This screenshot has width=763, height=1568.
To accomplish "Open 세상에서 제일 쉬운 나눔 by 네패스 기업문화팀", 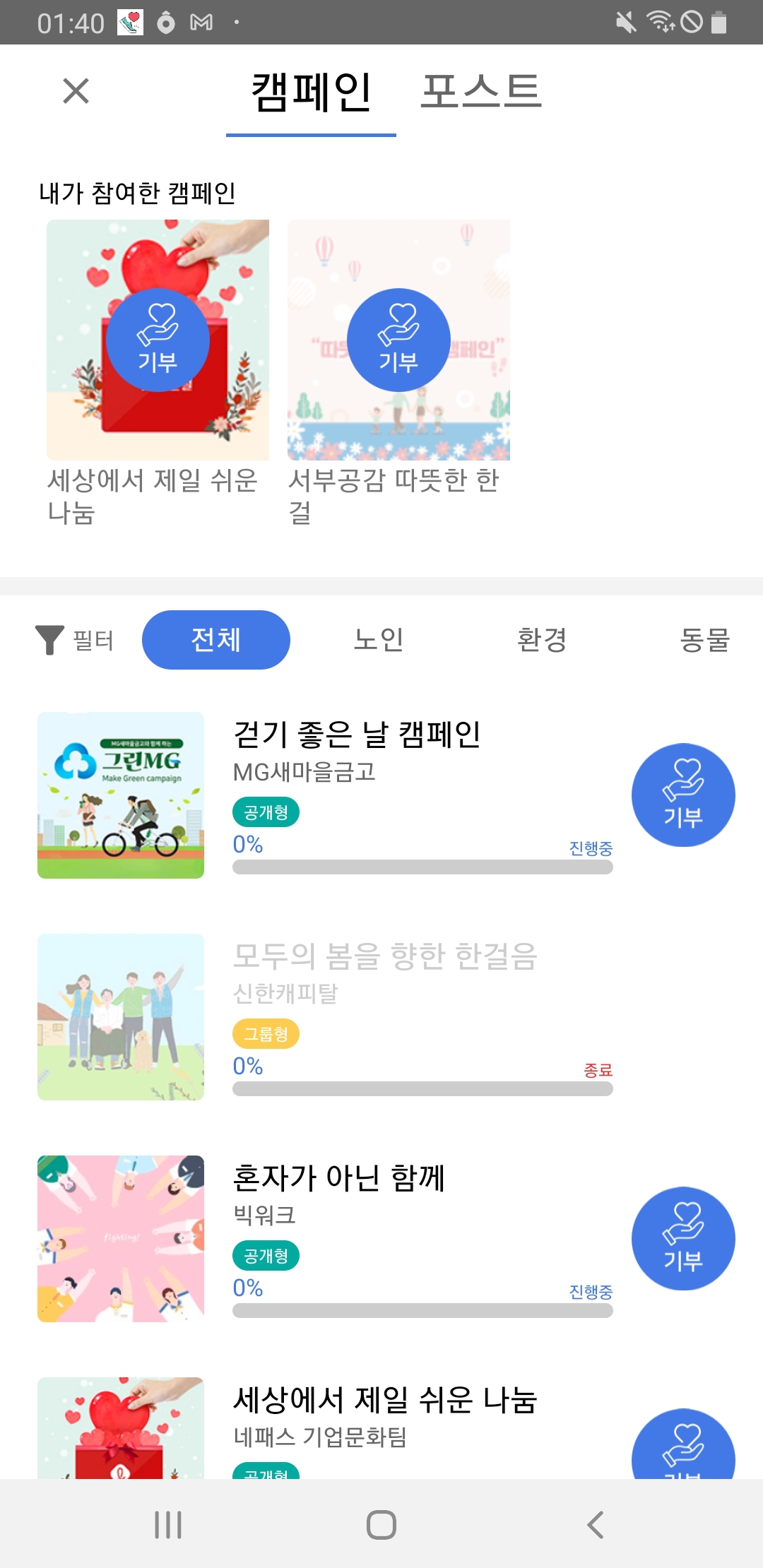I will (x=385, y=1400).
